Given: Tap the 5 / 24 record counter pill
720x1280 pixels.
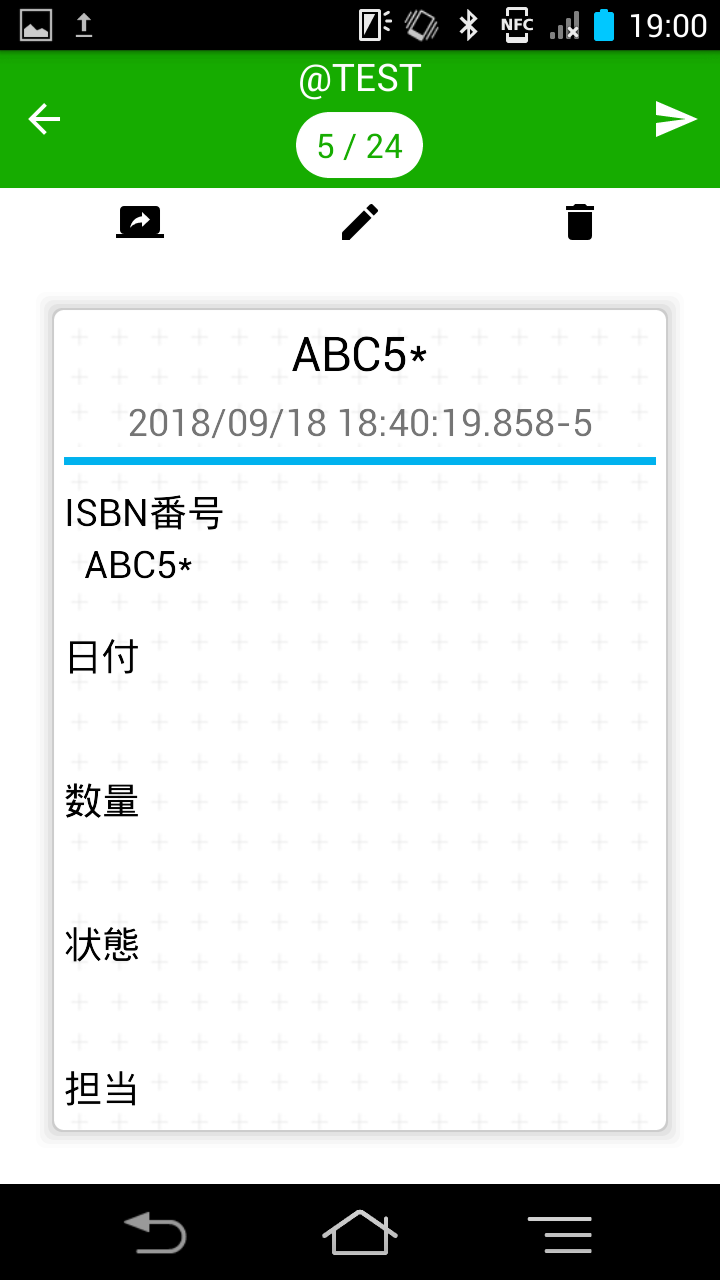Looking at the screenshot, I should (359, 146).
